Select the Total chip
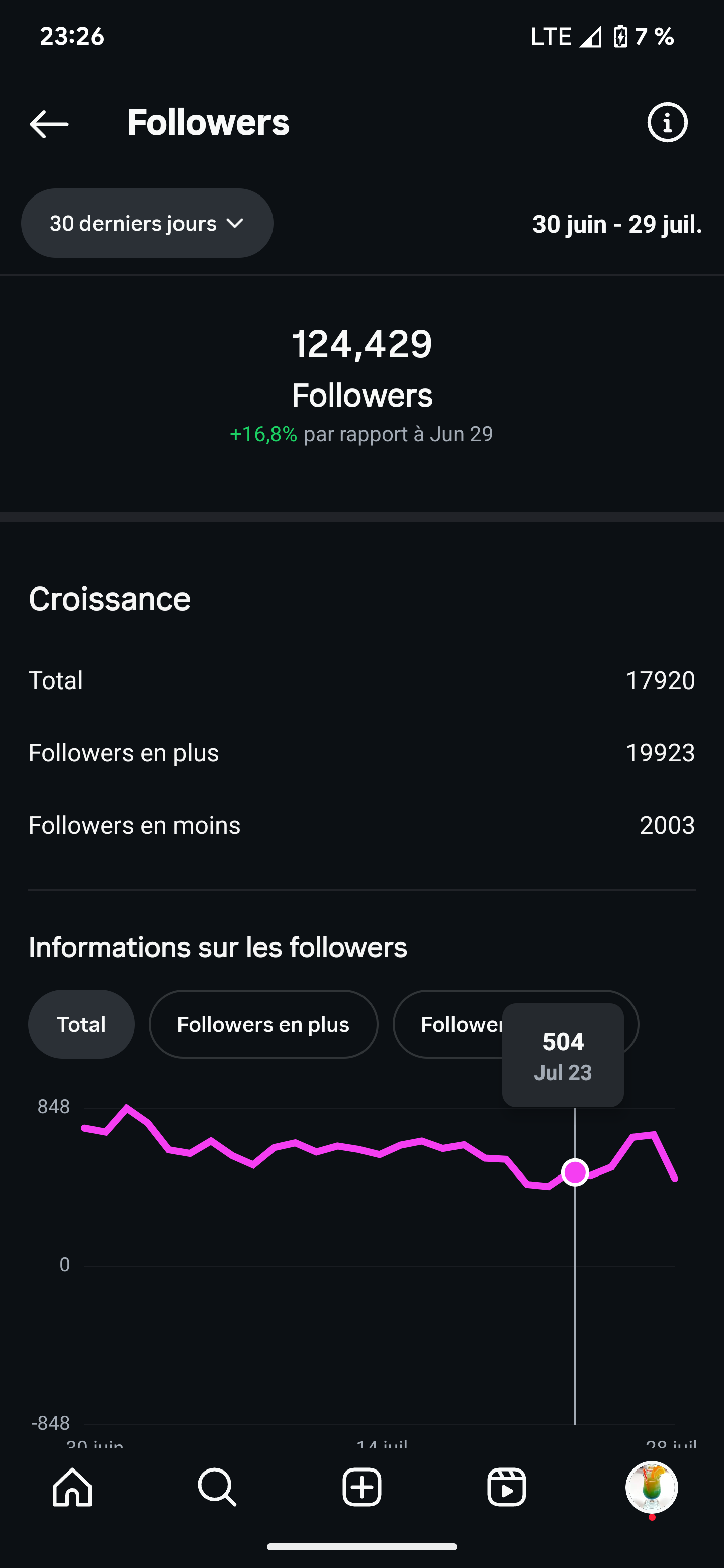This screenshot has height=1568, width=724. 81,1024
